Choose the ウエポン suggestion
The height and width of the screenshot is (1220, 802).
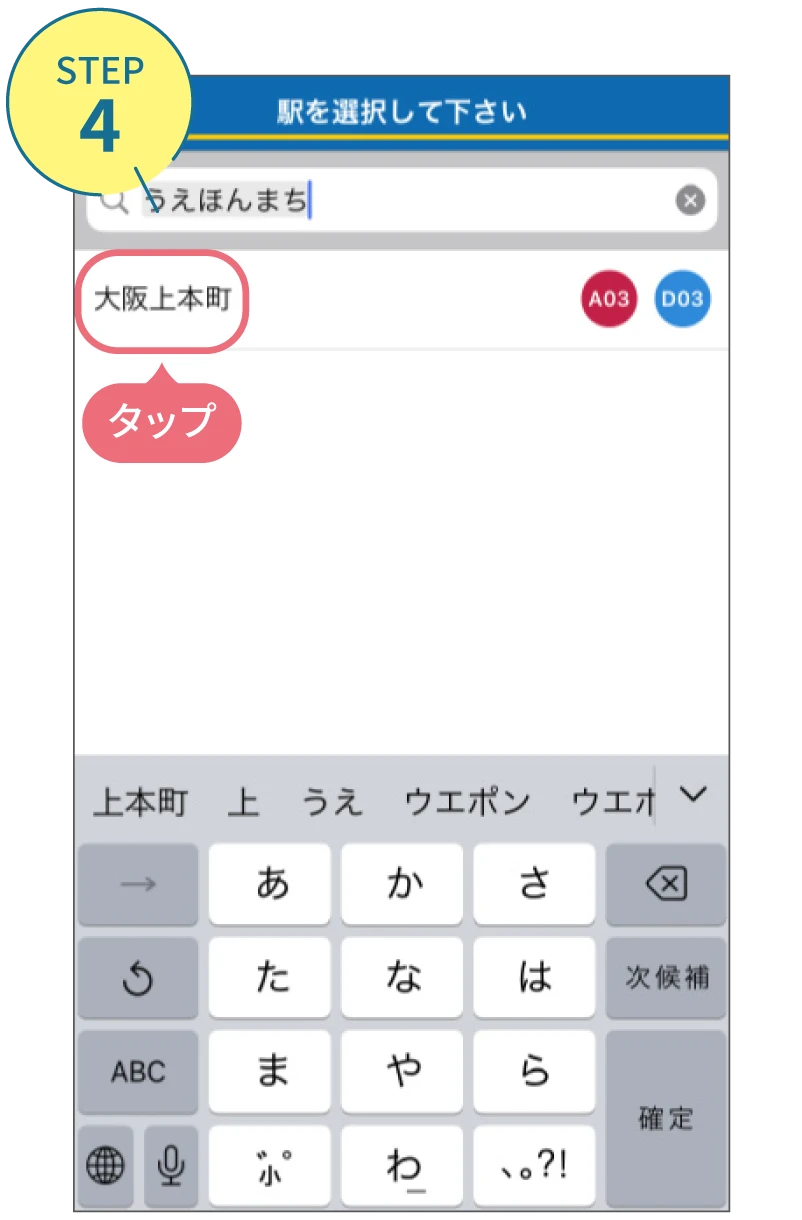click(x=466, y=800)
